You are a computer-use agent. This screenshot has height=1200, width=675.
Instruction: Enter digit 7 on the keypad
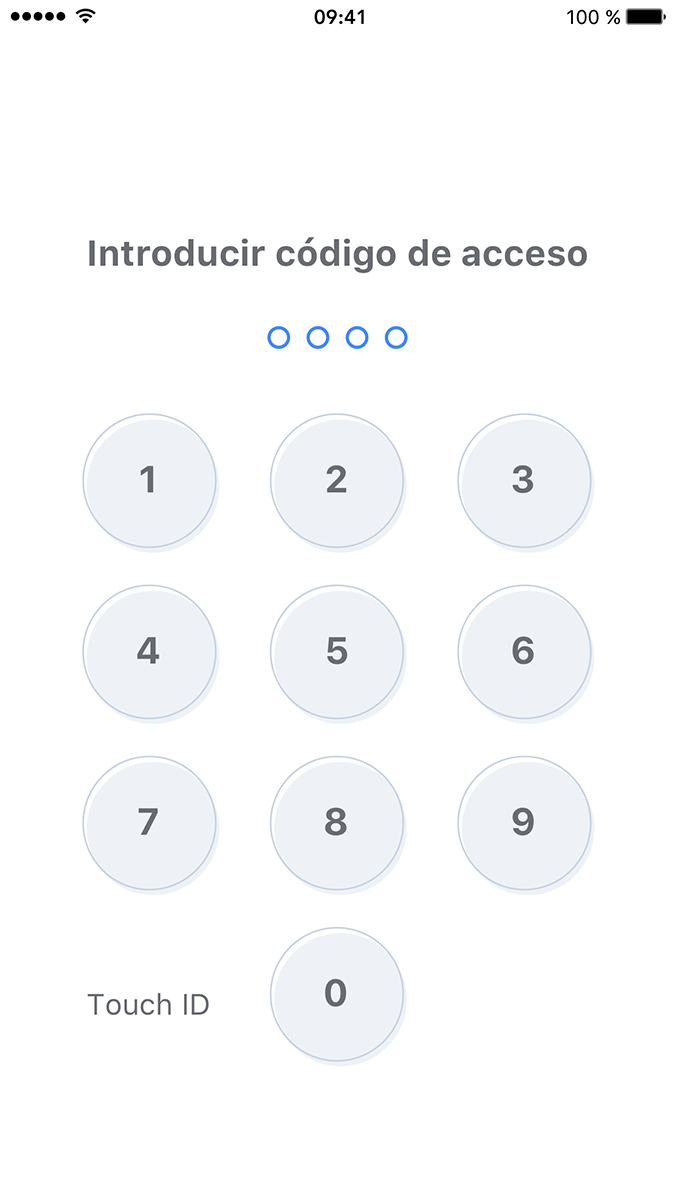pyautogui.click(x=149, y=823)
